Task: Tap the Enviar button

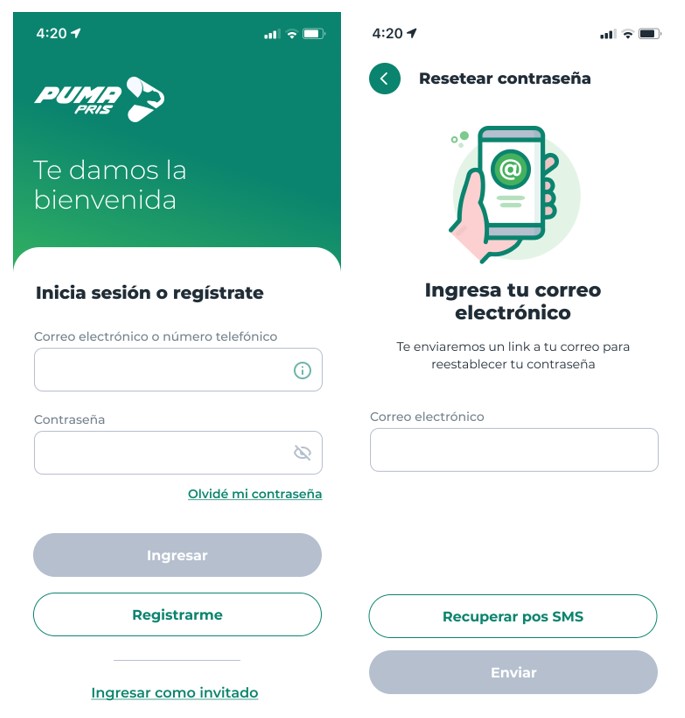Action: point(513,673)
